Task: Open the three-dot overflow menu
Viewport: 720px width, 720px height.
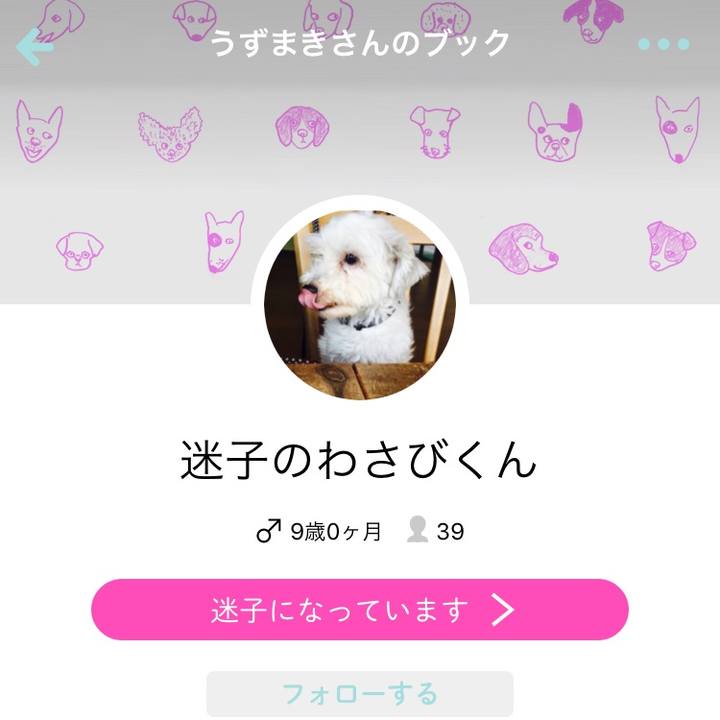Action: (663, 44)
